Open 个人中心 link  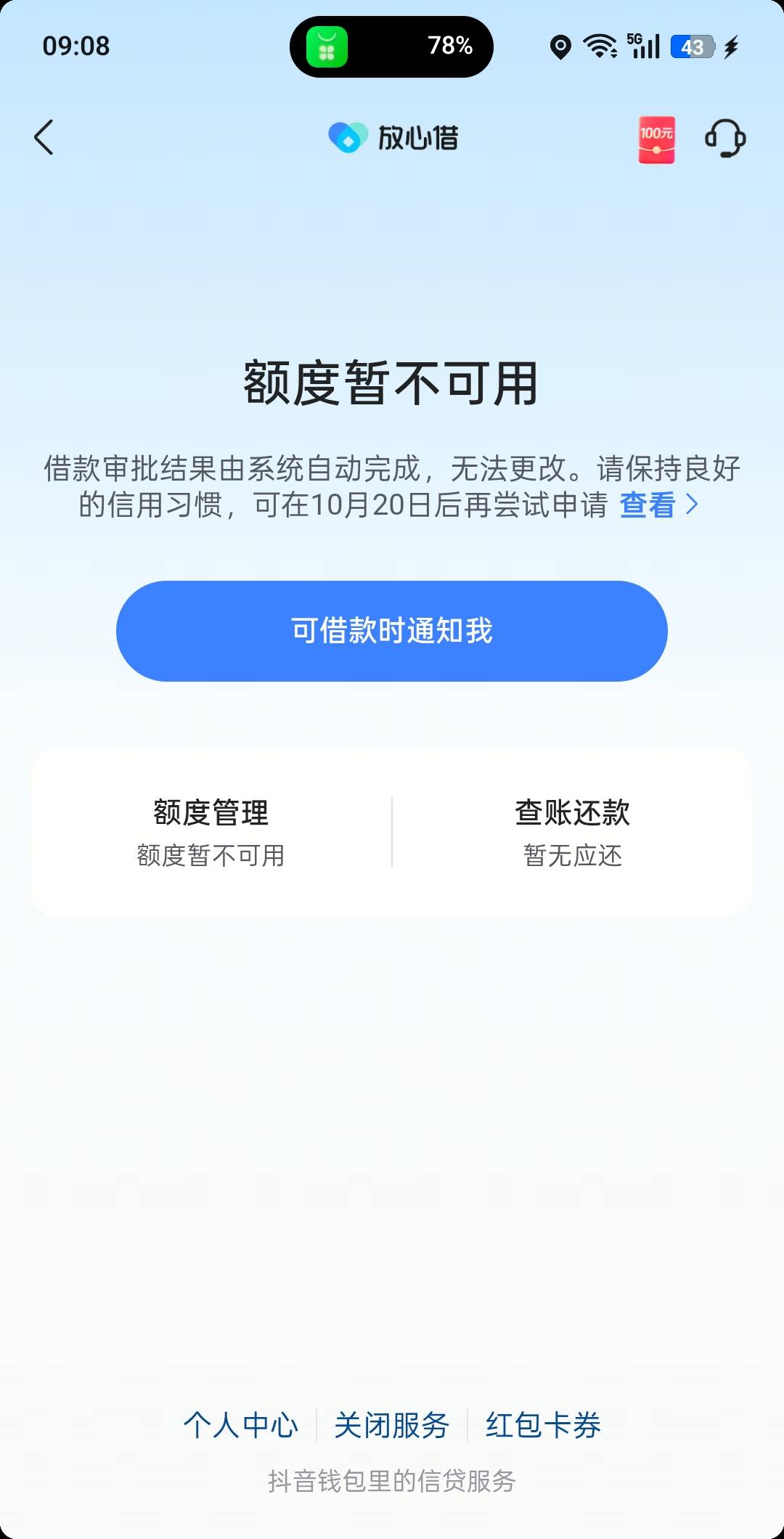tap(241, 1425)
